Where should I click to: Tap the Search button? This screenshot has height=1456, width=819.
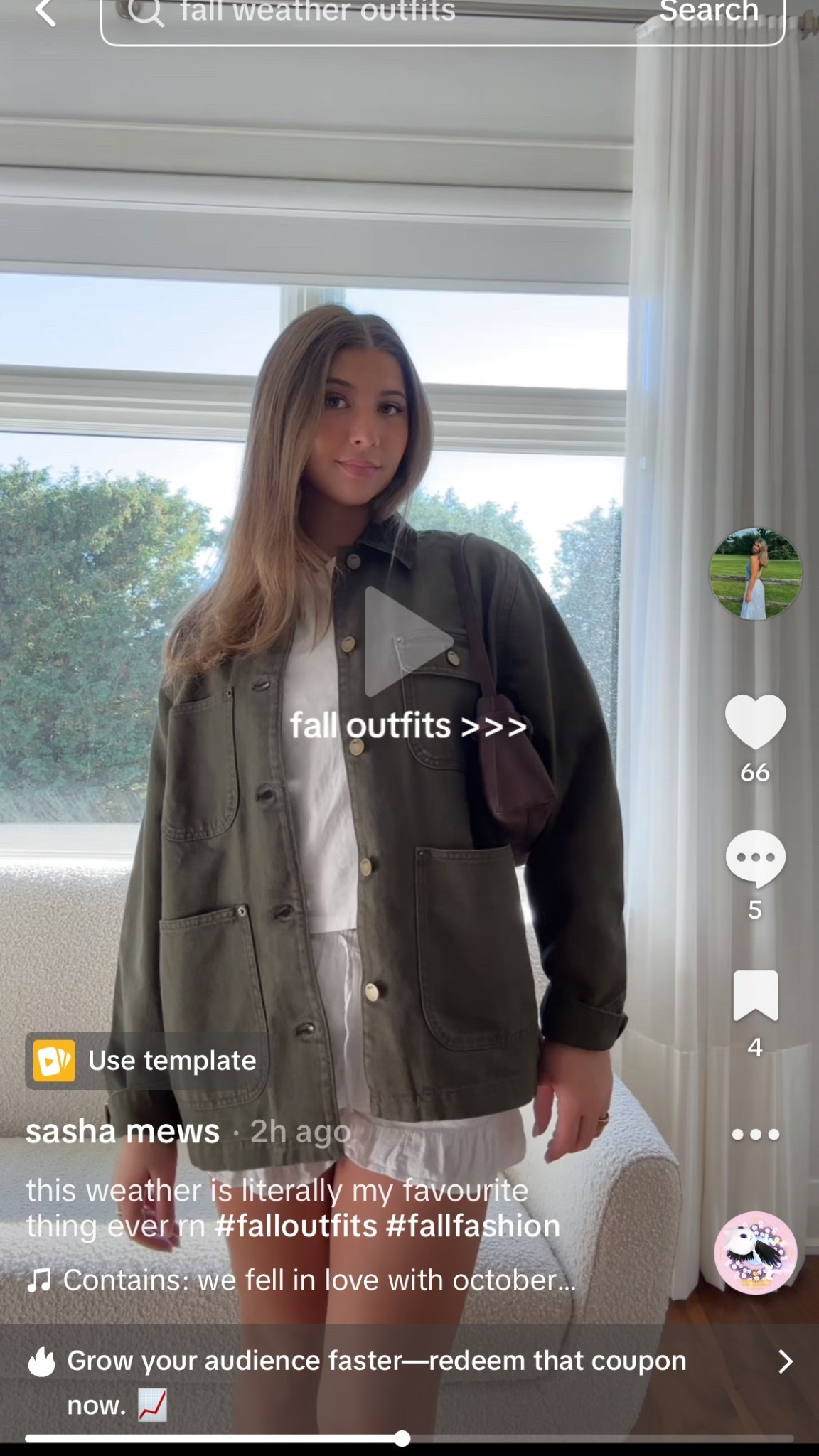pos(709,13)
